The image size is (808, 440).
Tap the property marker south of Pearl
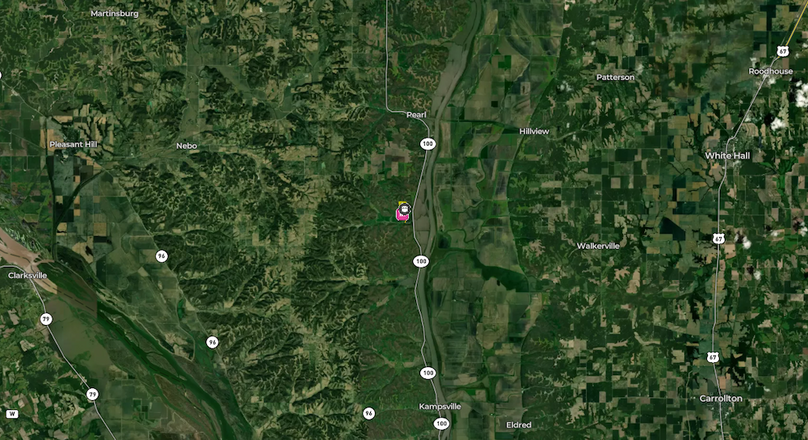[402, 211]
